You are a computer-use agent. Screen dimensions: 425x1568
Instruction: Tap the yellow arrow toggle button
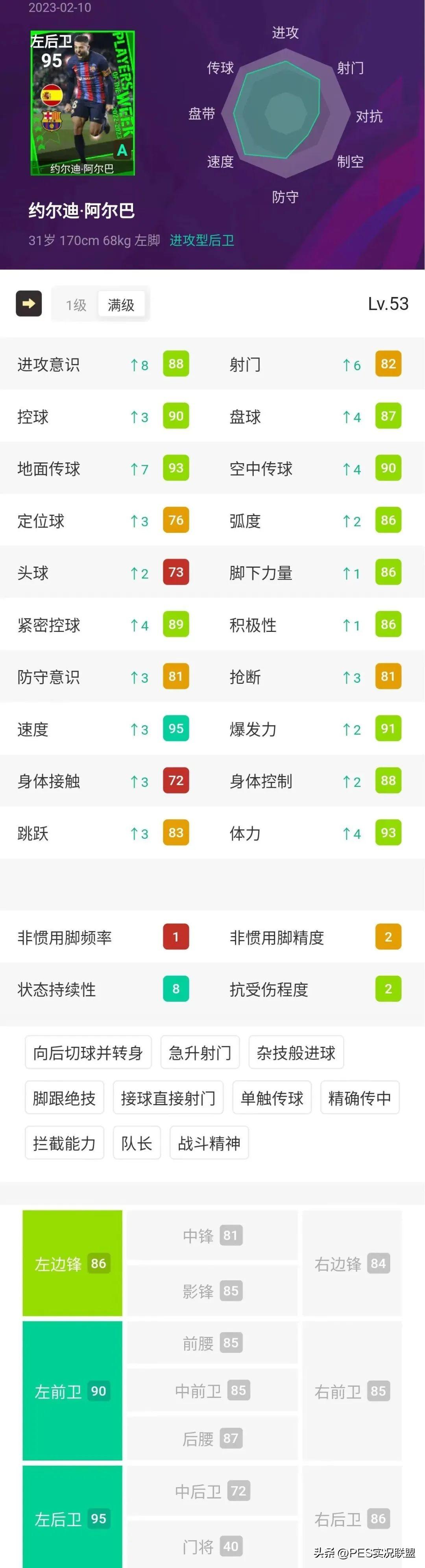[29, 304]
